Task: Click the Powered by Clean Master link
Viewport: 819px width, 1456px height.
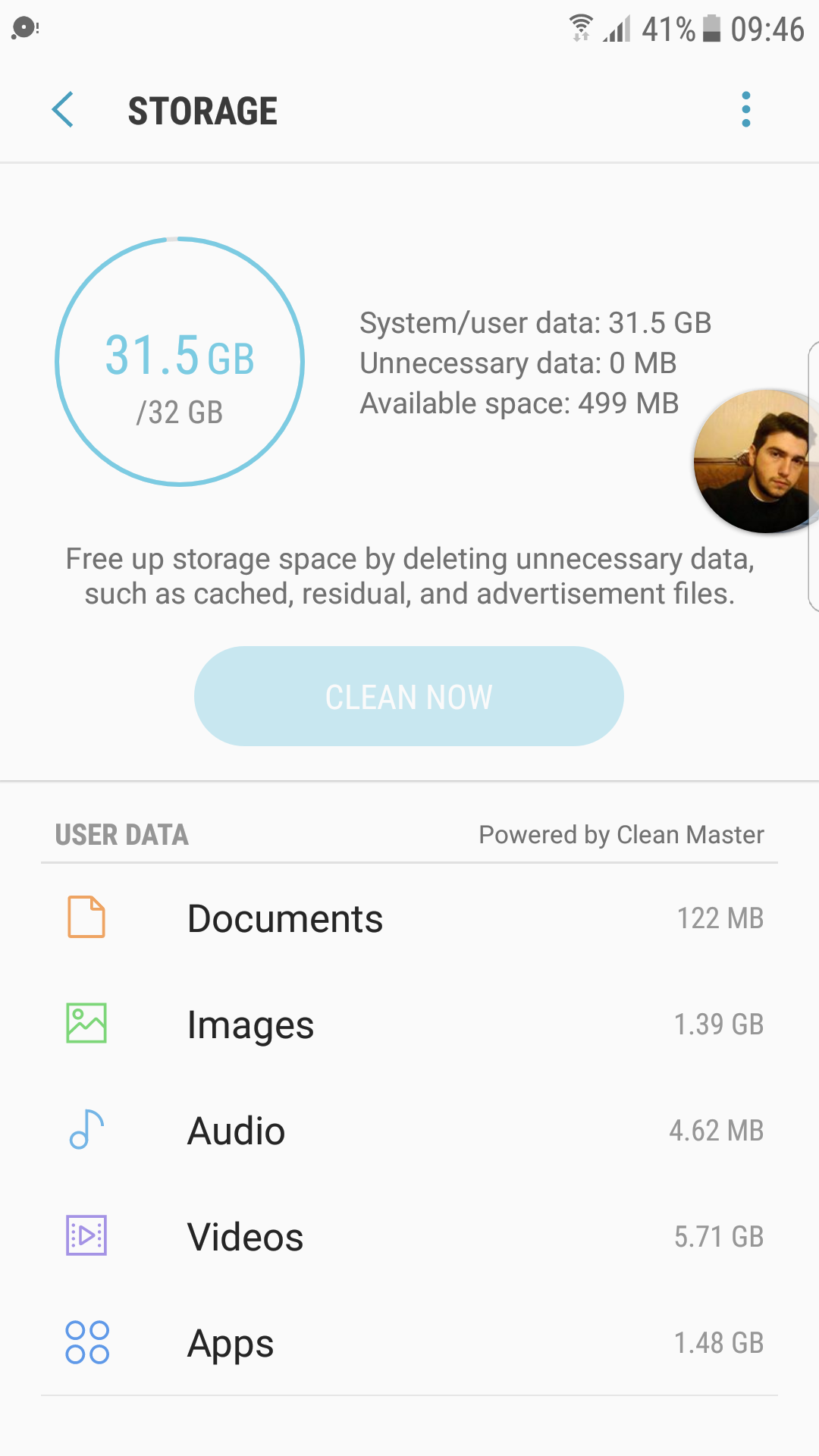Action: tap(621, 834)
